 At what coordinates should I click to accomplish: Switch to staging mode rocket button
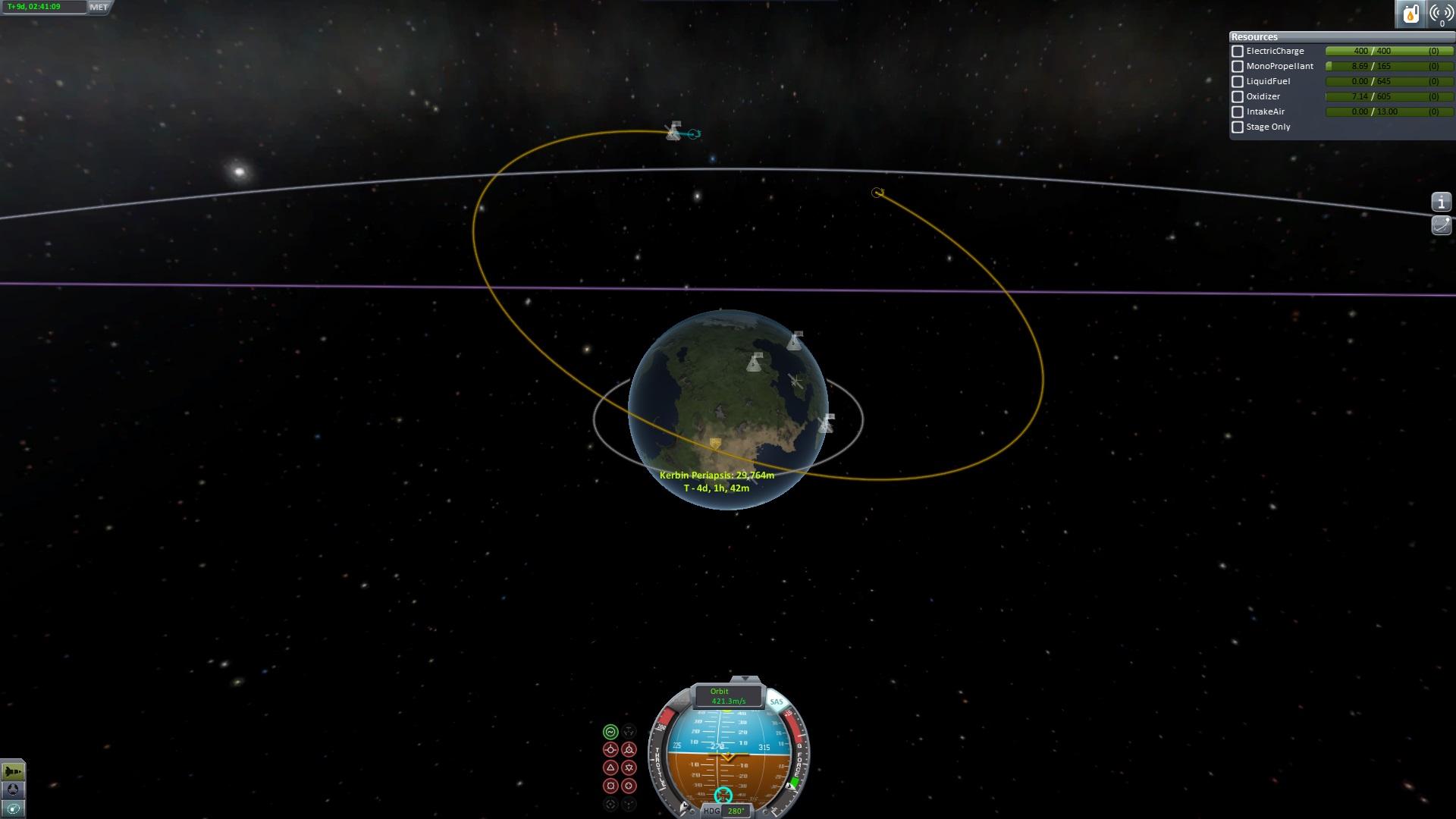point(13,772)
